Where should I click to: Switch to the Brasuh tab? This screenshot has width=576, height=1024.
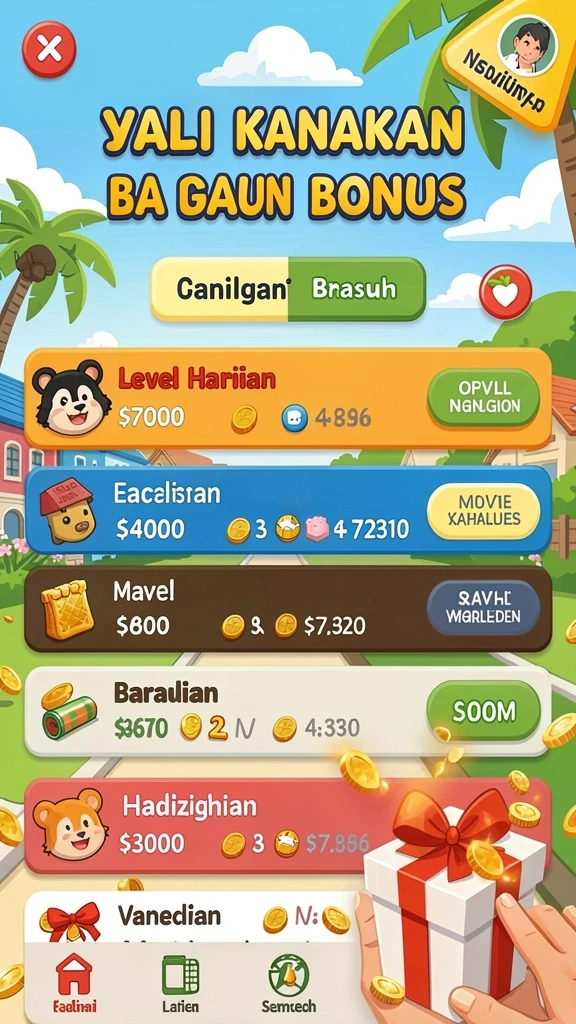point(357,289)
